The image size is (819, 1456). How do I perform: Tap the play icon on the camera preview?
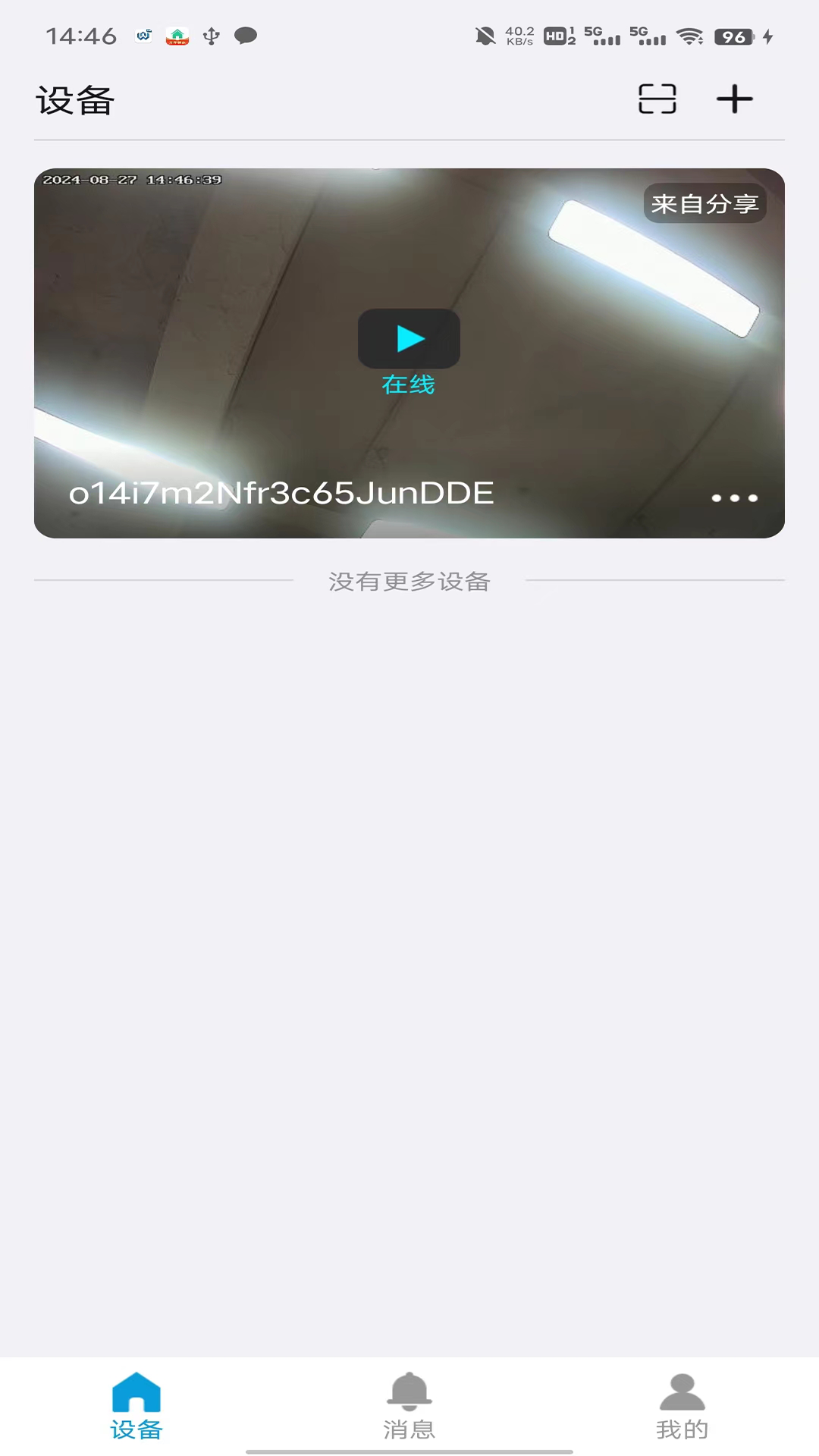tap(409, 339)
